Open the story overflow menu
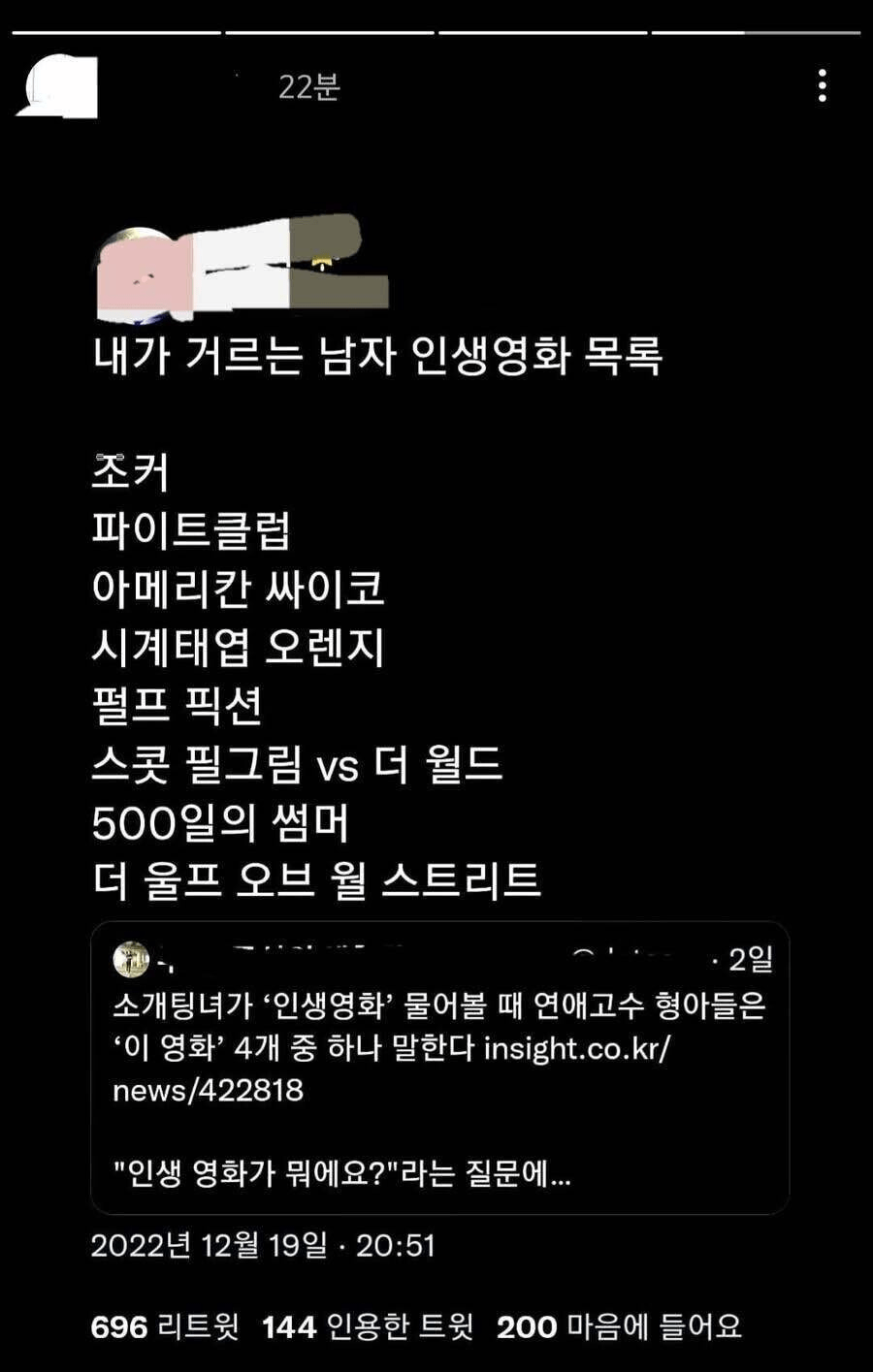Viewport: 873px width, 1372px height. pos(822,86)
